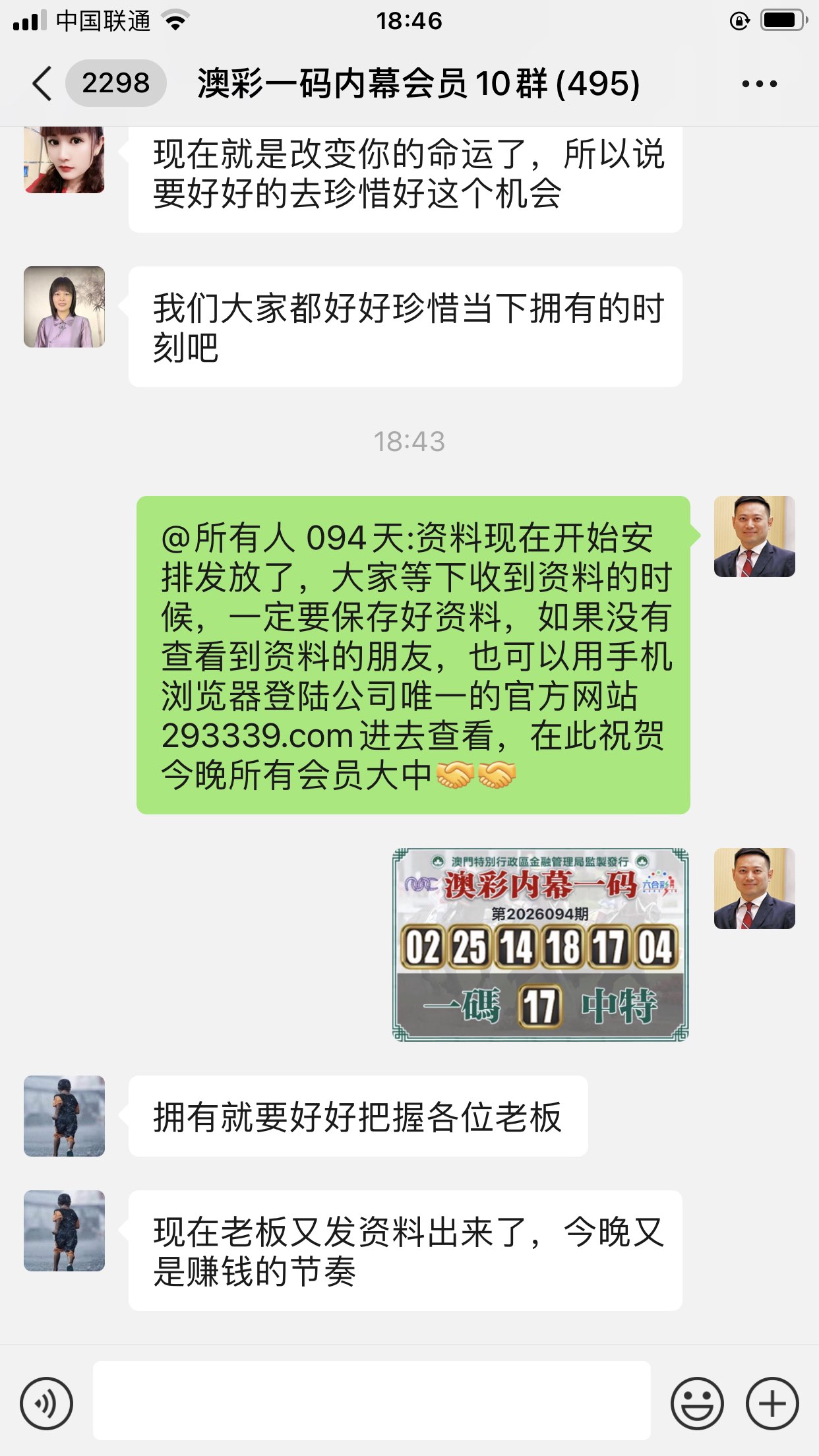Open the lottery image with number 17
Image resolution: width=819 pixels, height=1456 pixels.
tap(540, 944)
